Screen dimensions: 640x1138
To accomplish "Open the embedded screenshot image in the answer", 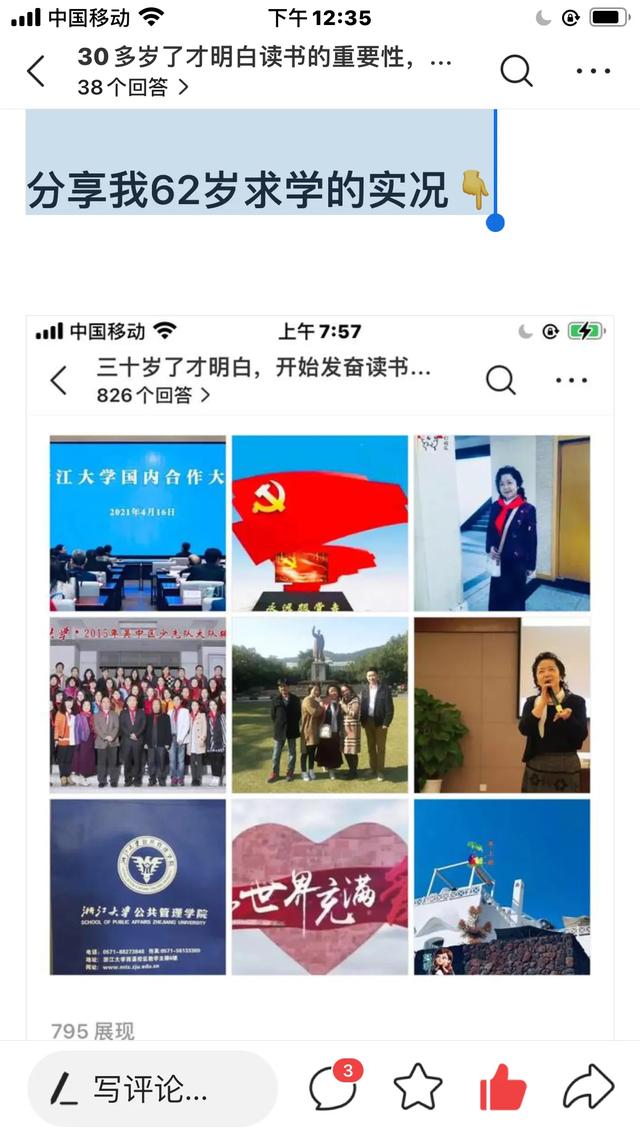I will click(319, 680).
